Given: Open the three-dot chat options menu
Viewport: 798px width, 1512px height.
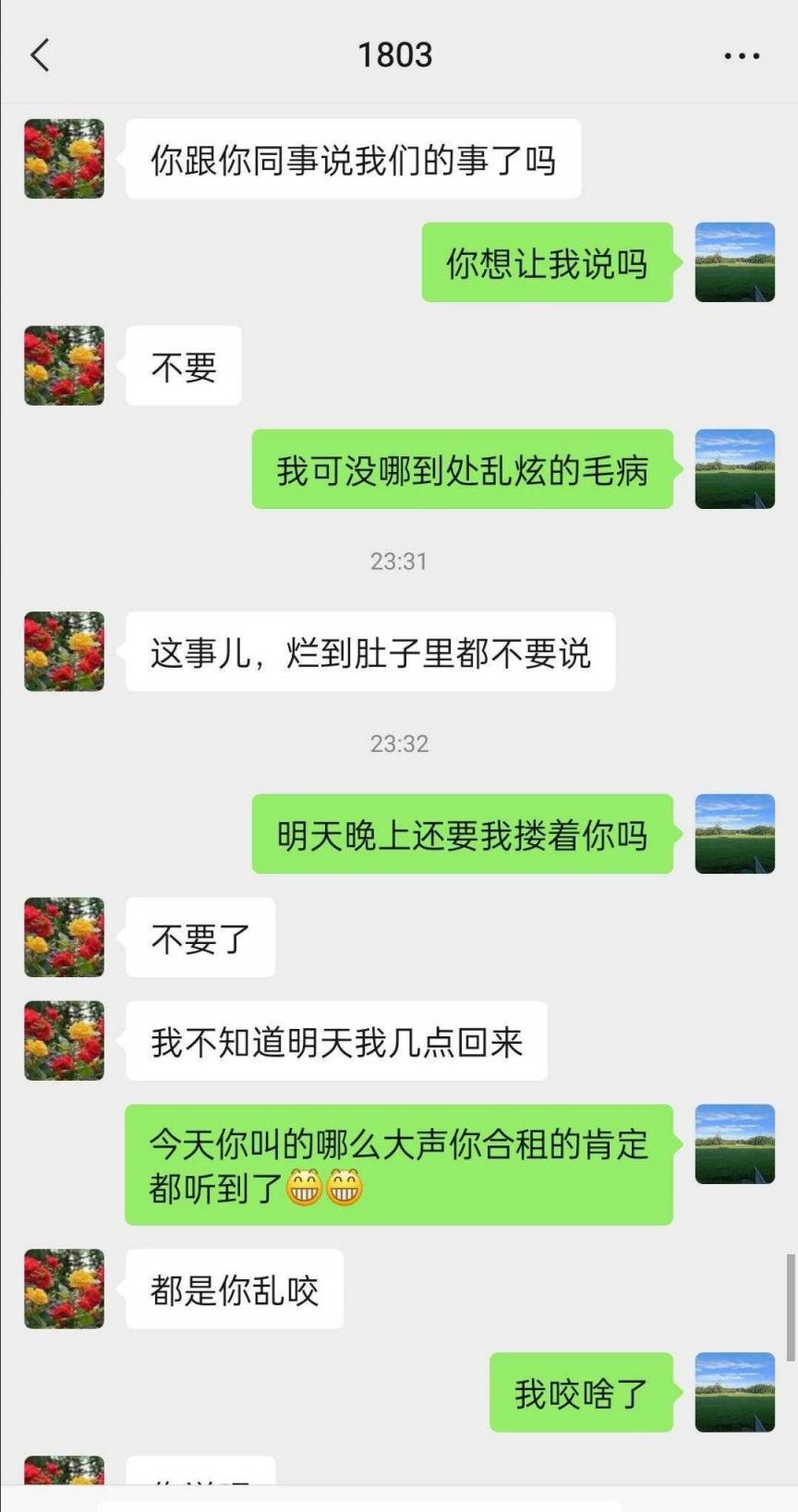Looking at the screenshot, I should pyautogui.click(x=740, y=55).
